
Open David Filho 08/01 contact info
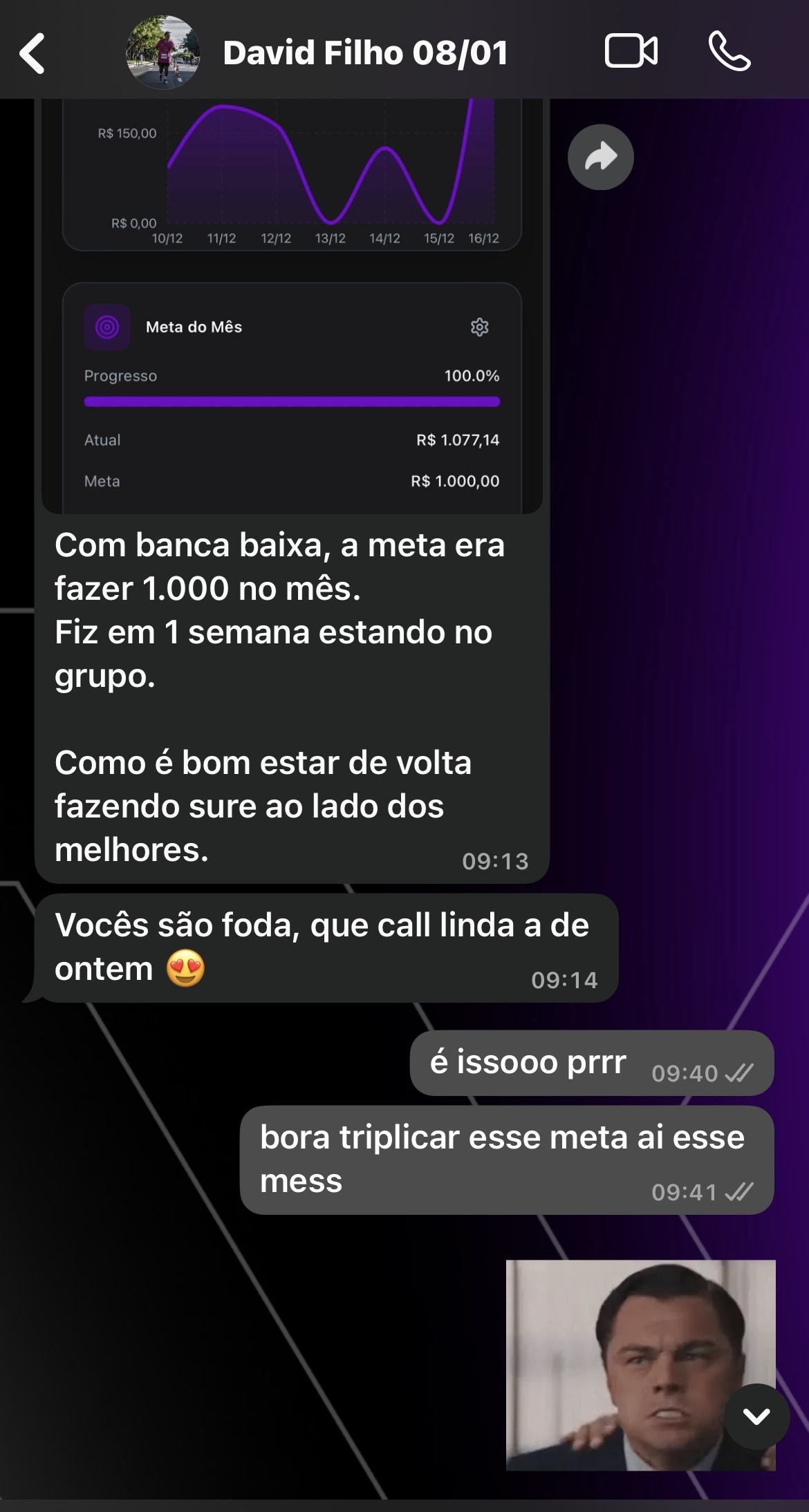(365, 53)
